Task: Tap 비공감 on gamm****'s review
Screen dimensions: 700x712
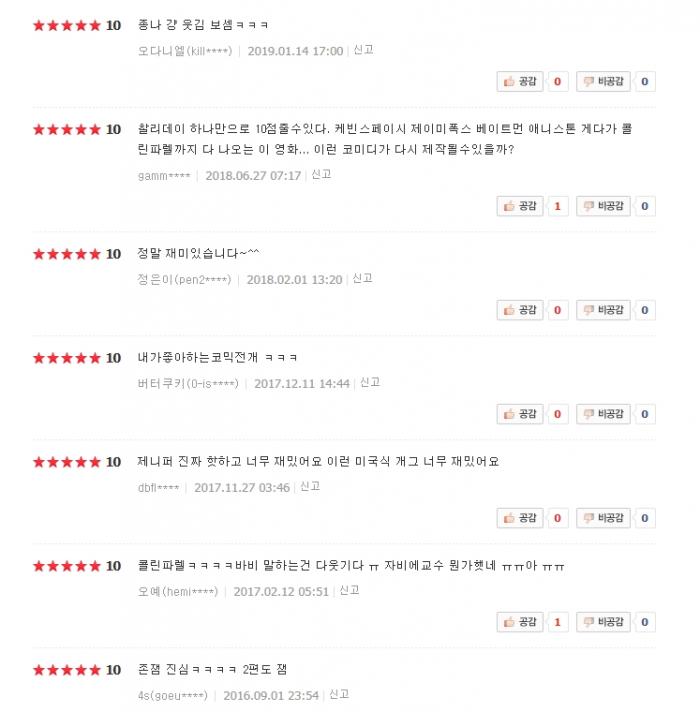Action: pyautogui.click(x=603, y=206)
